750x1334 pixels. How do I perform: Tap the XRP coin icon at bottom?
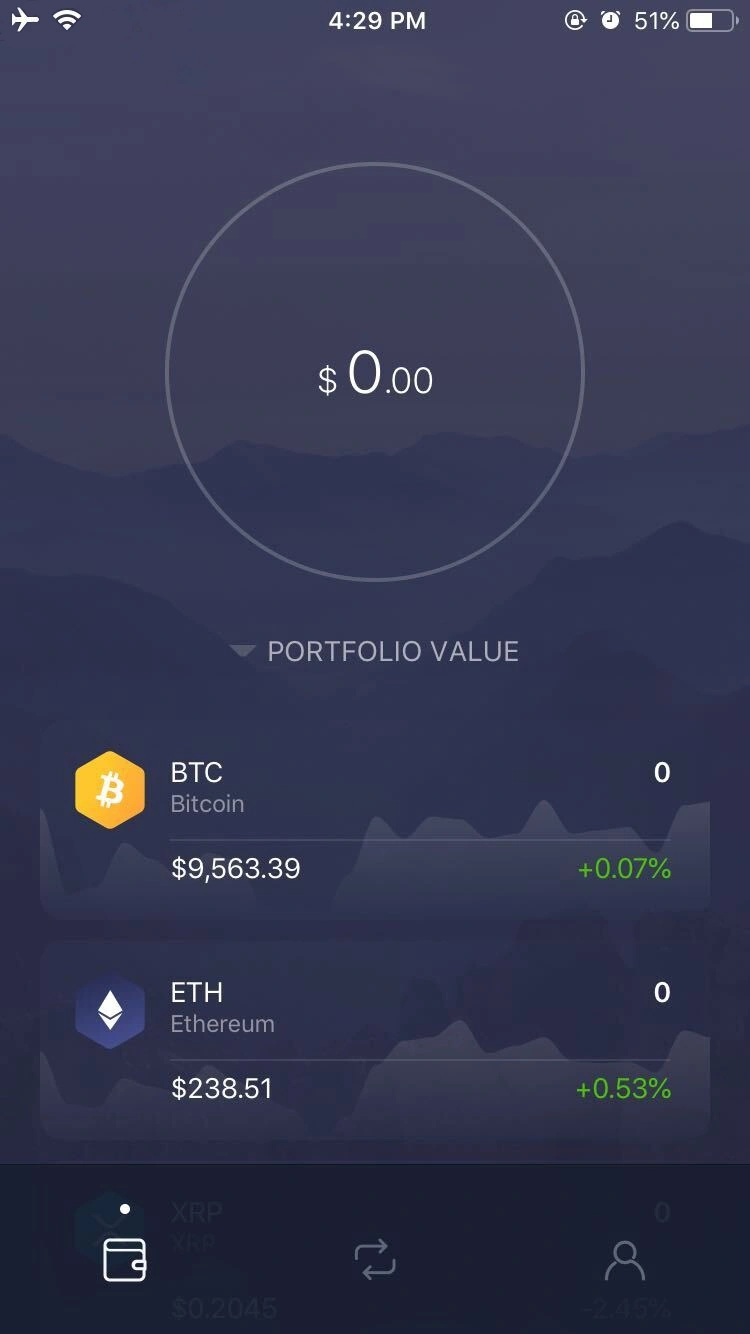point(110,1222)
